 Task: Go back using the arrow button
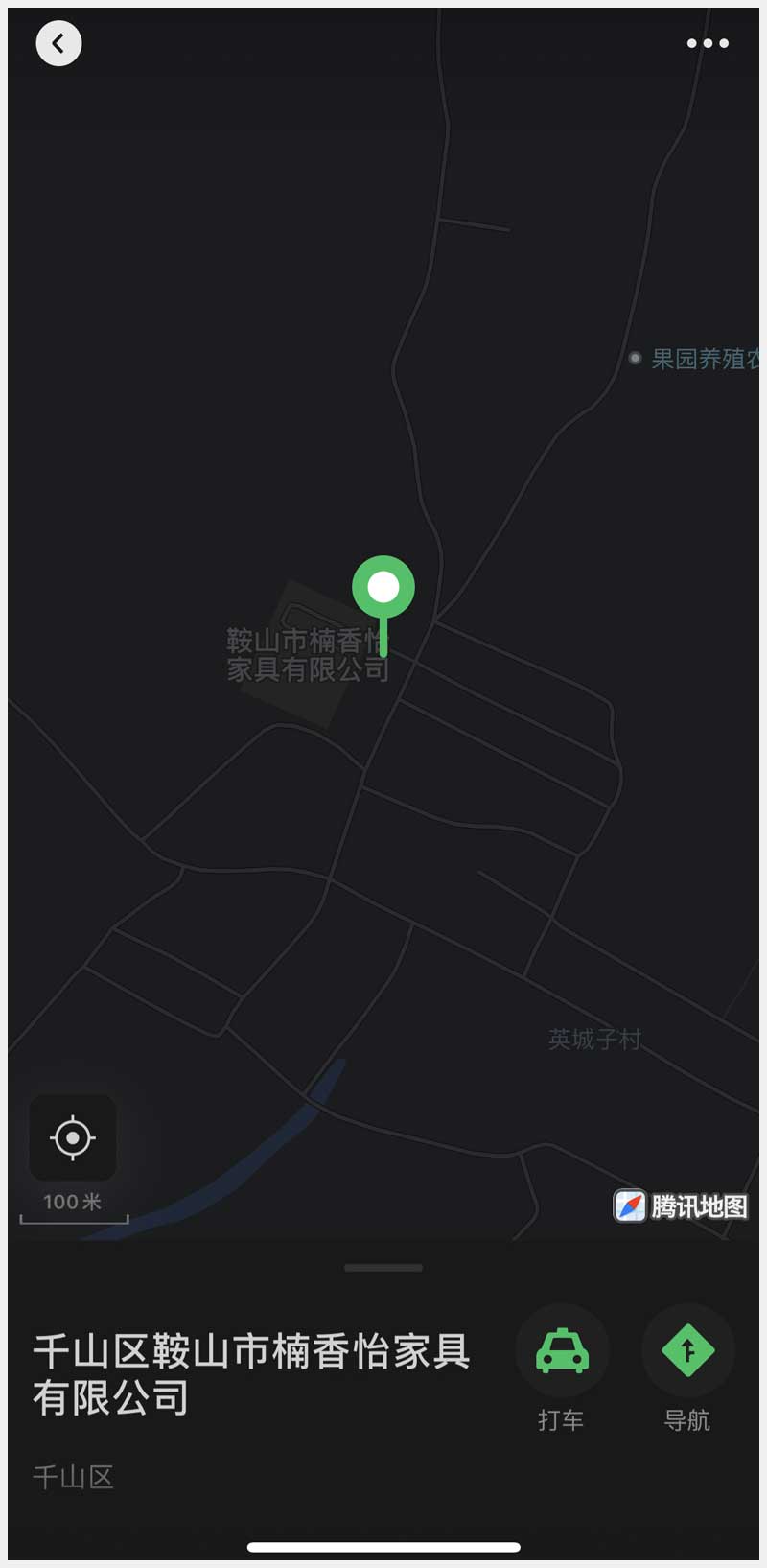tap(58, 43)
